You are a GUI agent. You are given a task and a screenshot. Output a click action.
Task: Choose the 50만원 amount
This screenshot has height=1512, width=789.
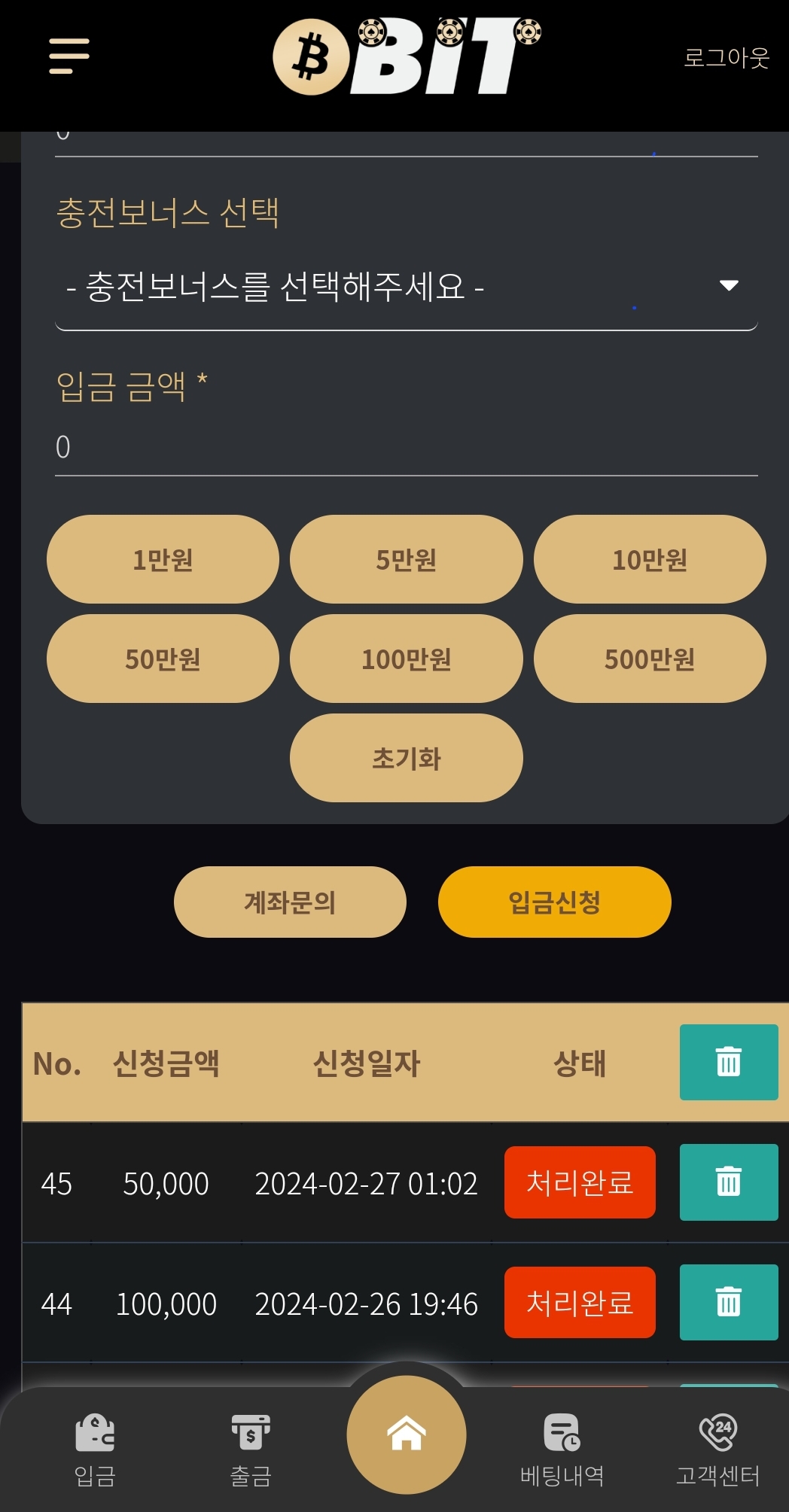(163, 659)
